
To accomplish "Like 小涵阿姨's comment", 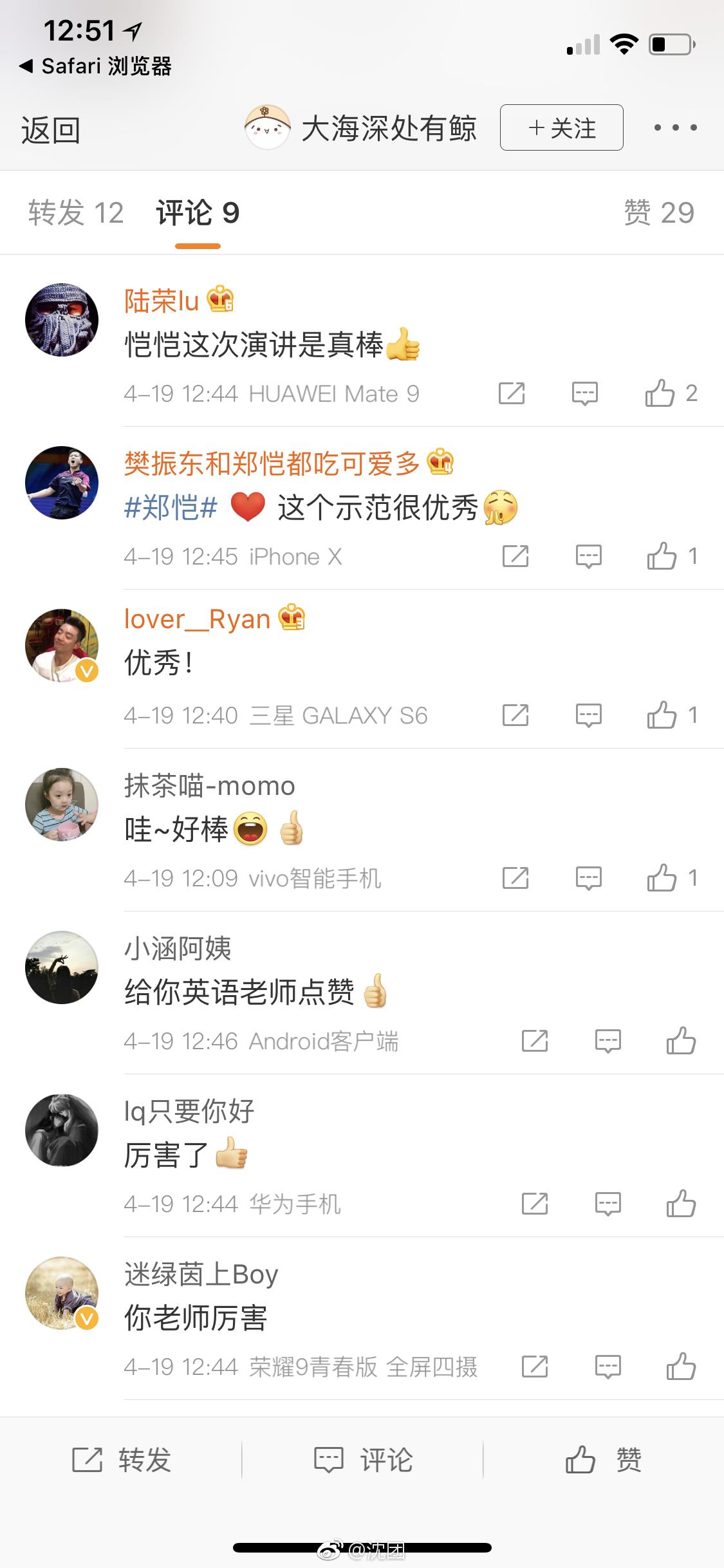I will coord(681,1041).
